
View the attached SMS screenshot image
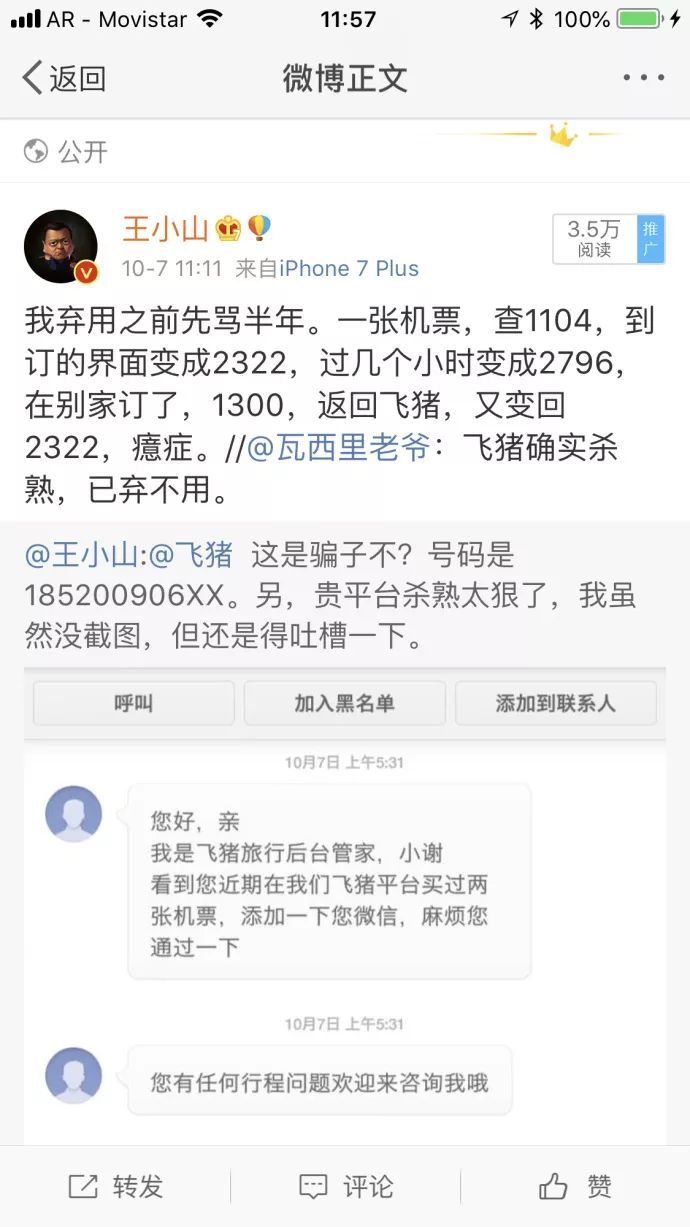click(x=344, y=900)
